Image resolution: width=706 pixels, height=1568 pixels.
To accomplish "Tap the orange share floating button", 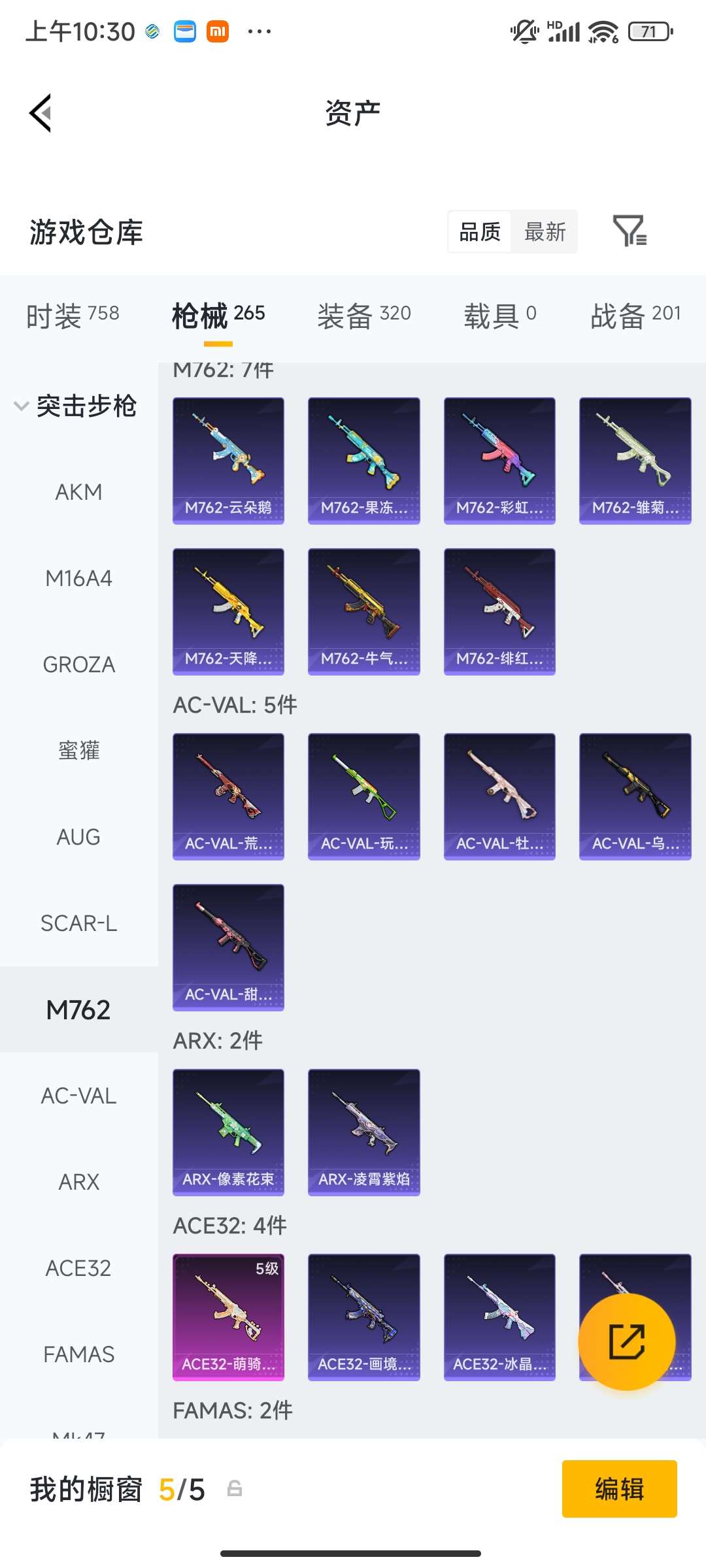I will [626, 1342].
